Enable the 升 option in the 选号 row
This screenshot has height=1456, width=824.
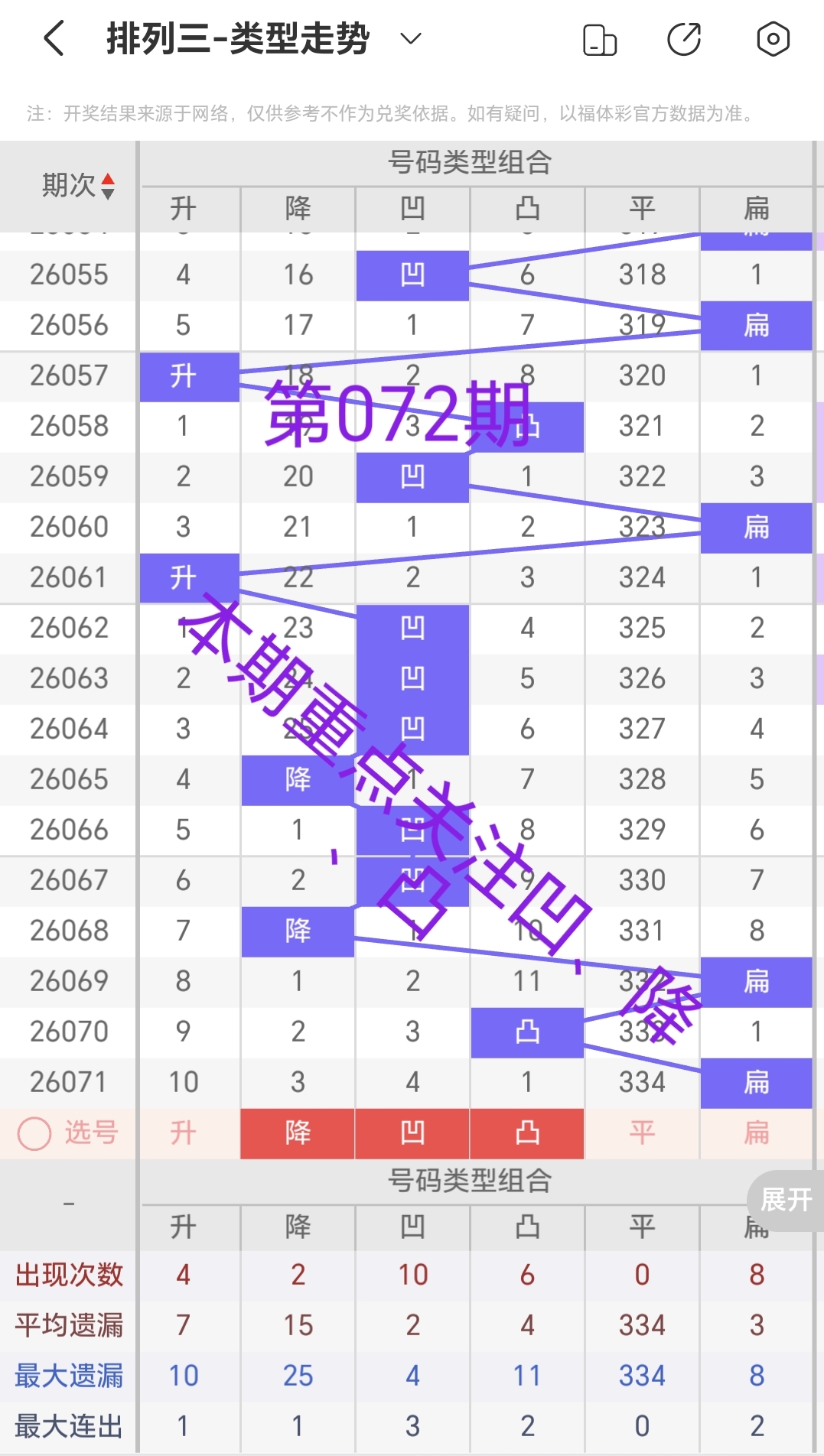[182, 1134]
